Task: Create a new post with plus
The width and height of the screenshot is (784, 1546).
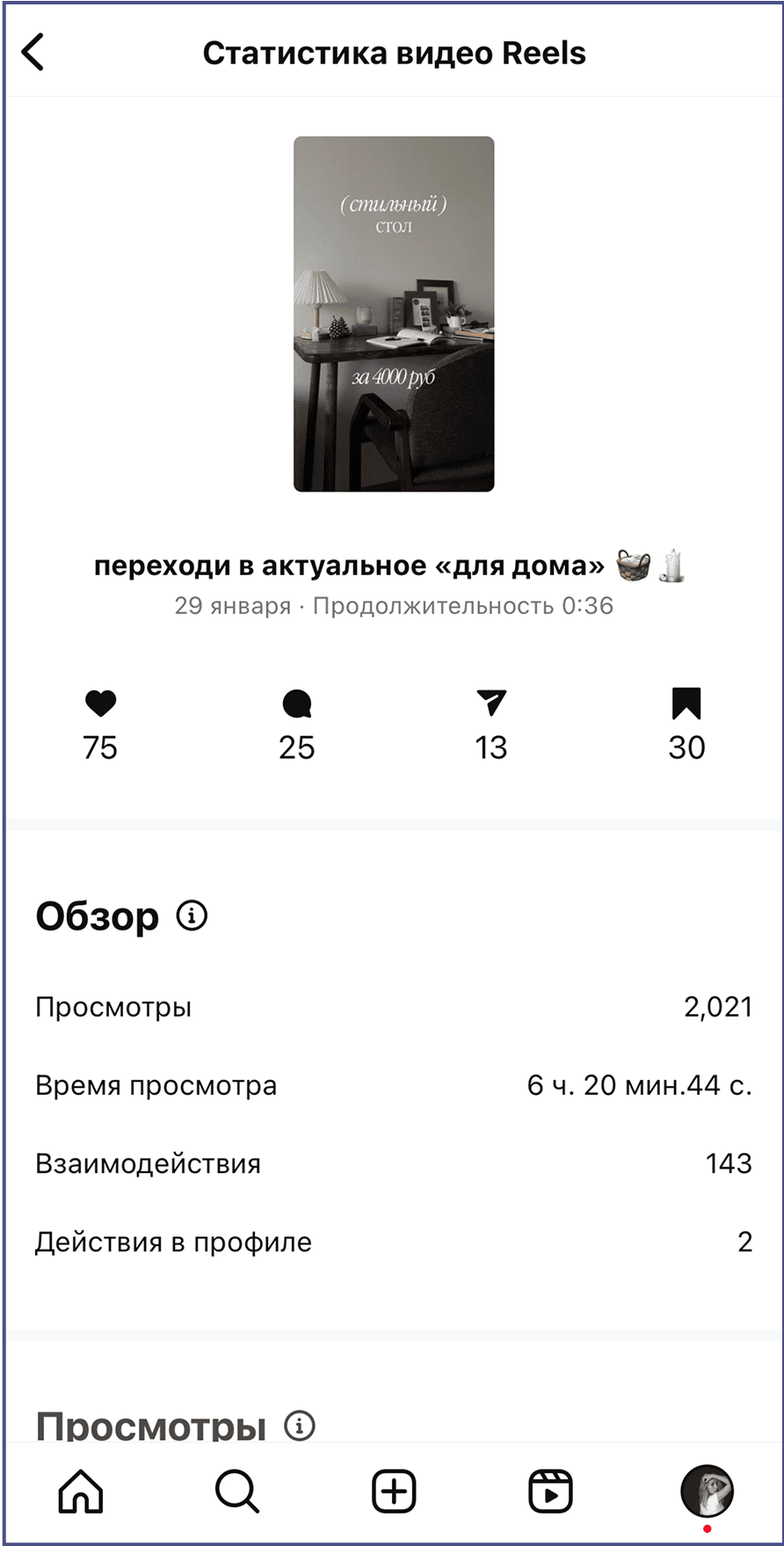Action: pos(394,1491)
